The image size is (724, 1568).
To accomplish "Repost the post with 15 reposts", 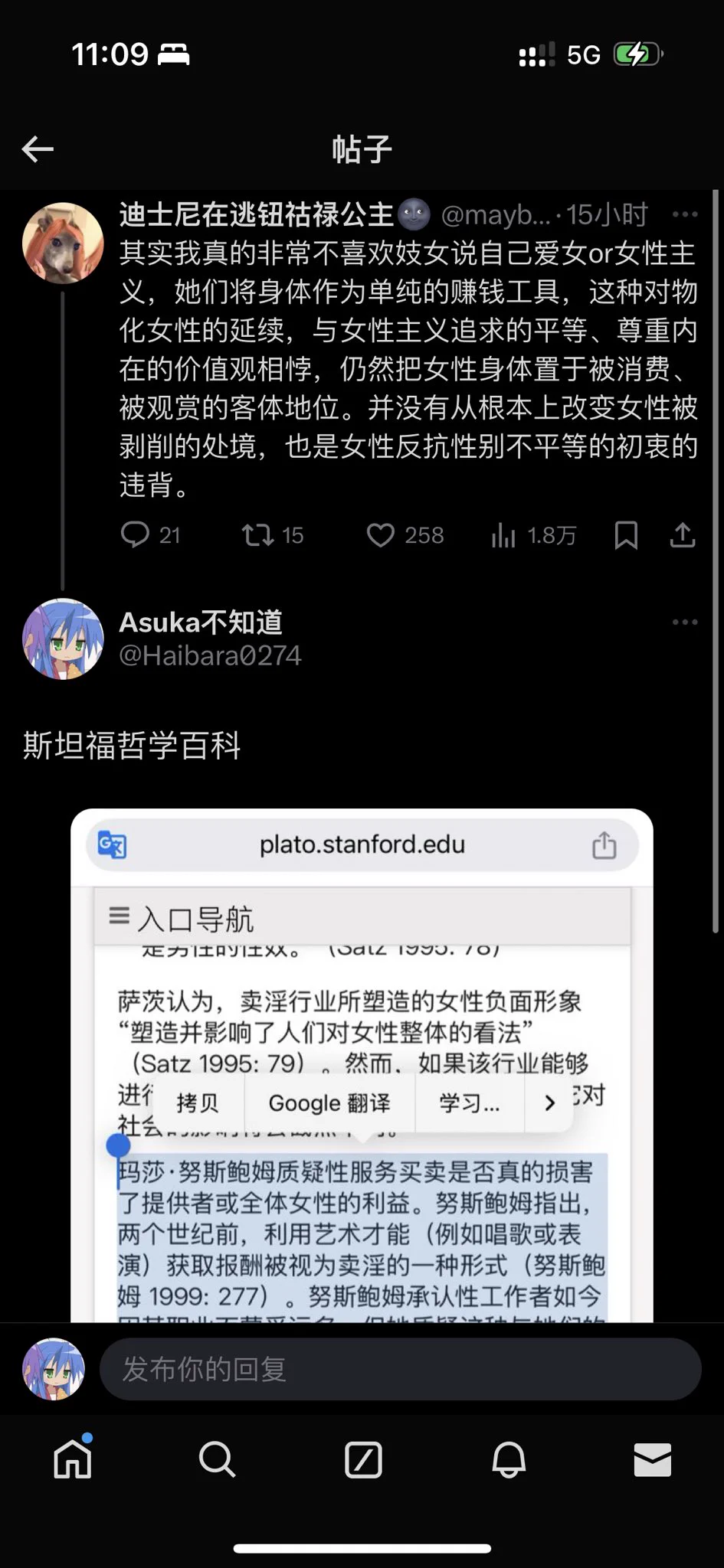I will (258, 534).
